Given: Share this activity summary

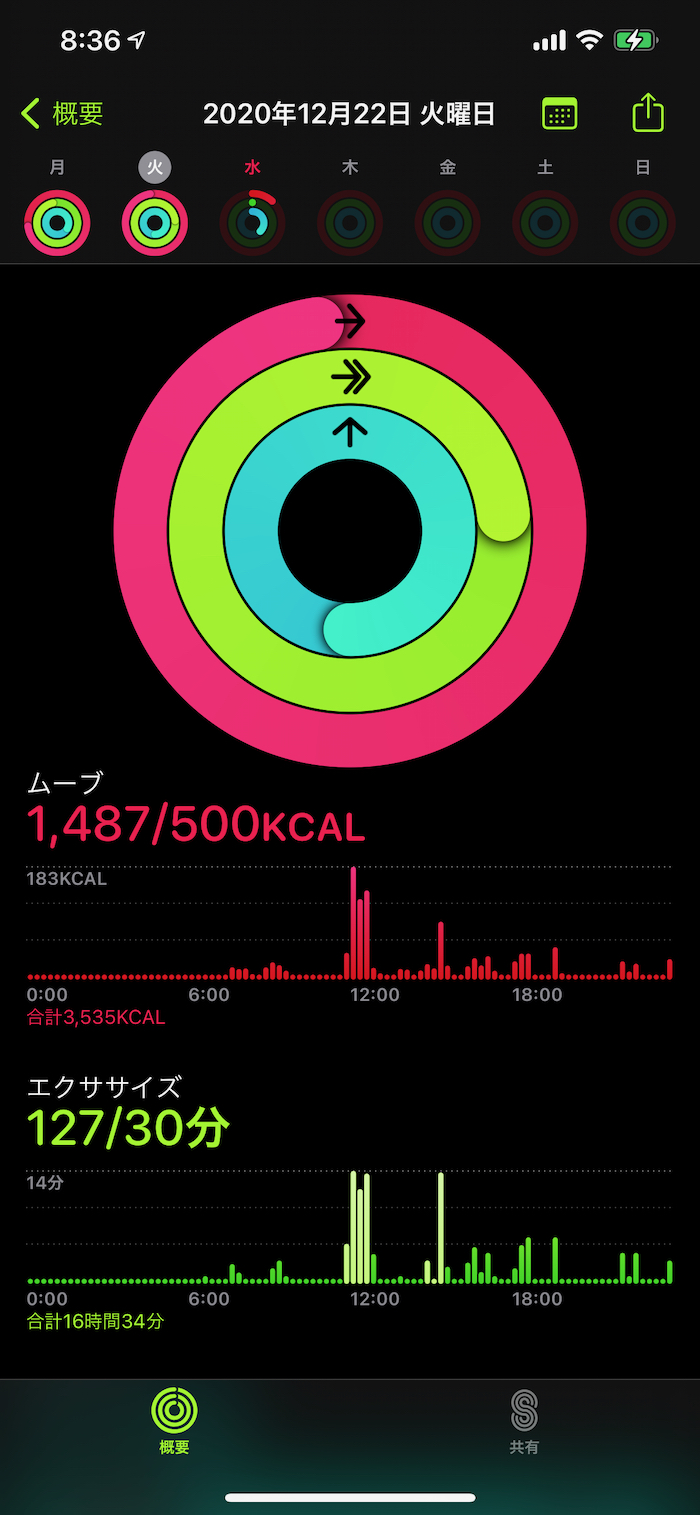Looking at the screenshot, I should point(648,112).
